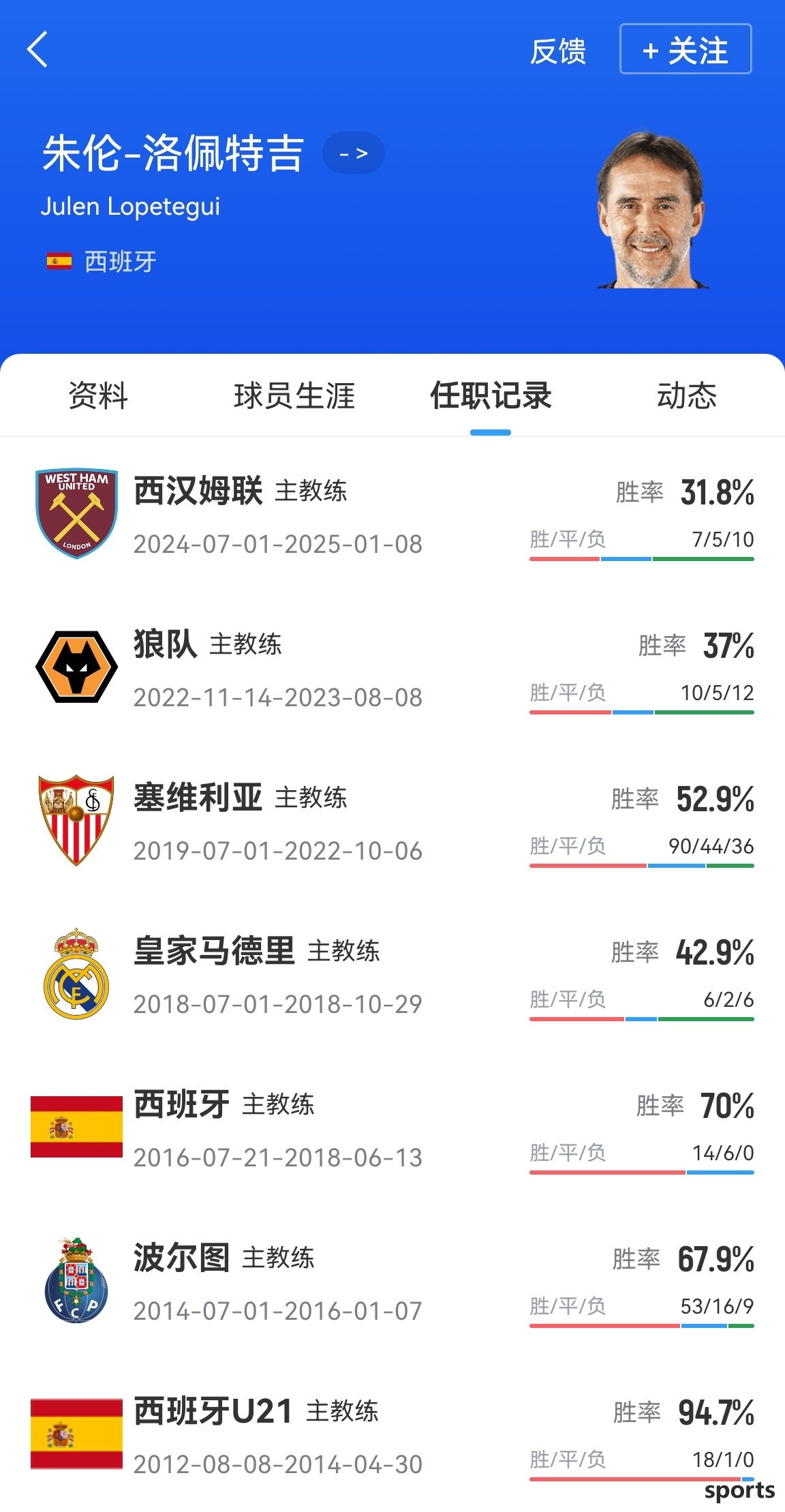Select the 任职记录 tab
Screen dimensions: 785x1512
(491, 395)
